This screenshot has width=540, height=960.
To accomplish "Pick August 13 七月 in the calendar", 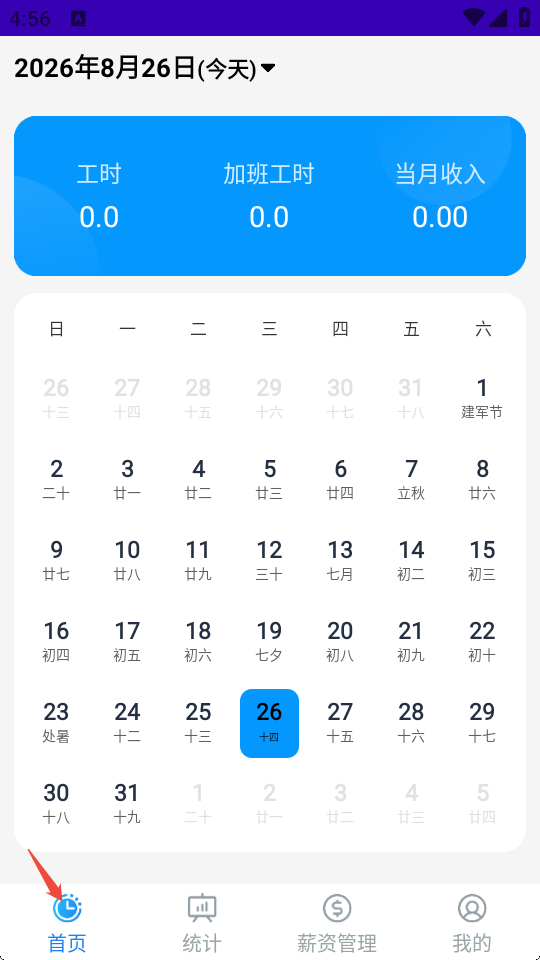I will pos(340,560).
